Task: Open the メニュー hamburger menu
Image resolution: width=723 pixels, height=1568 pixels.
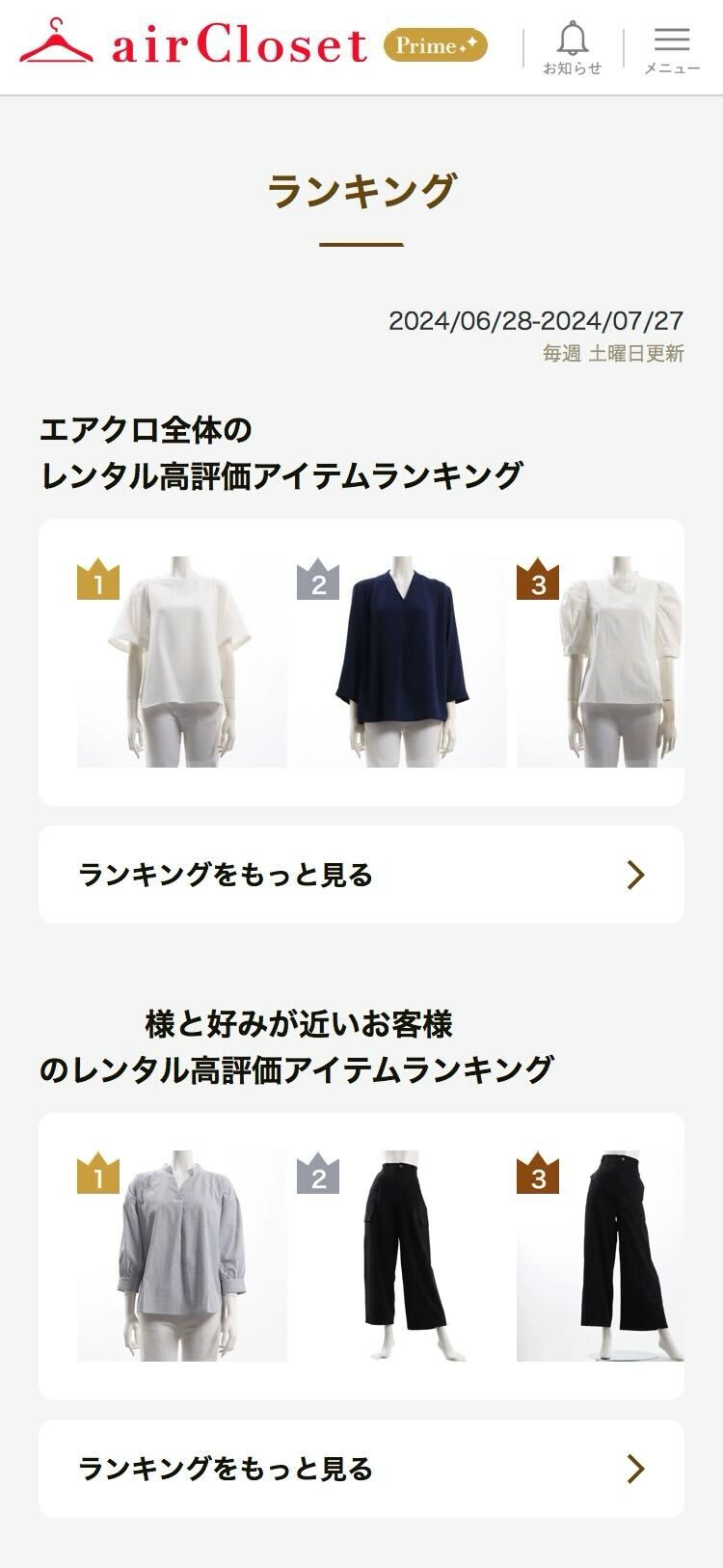Action: click(x=671, y=48)
